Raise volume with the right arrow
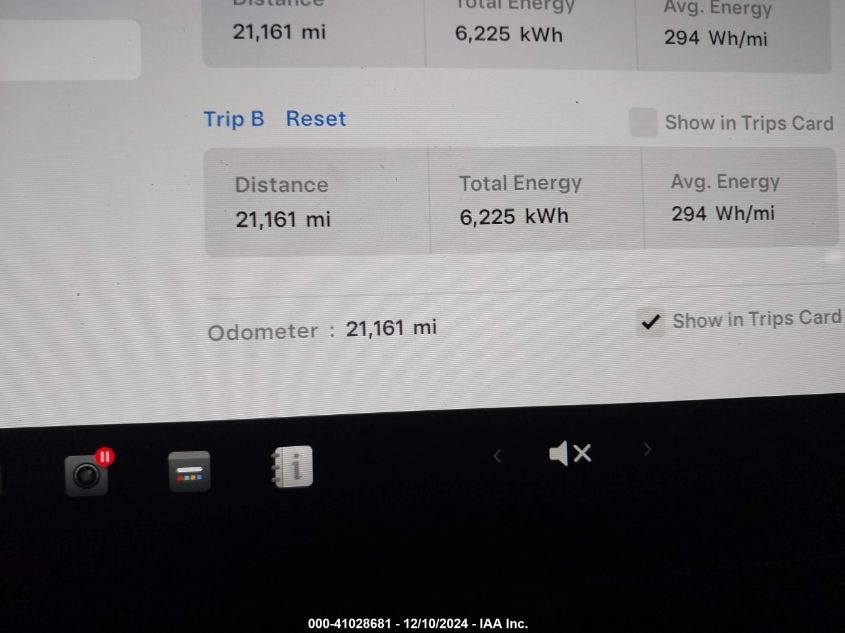The height and width of the screenshot is (633, 845). click(x=647, y=450)
